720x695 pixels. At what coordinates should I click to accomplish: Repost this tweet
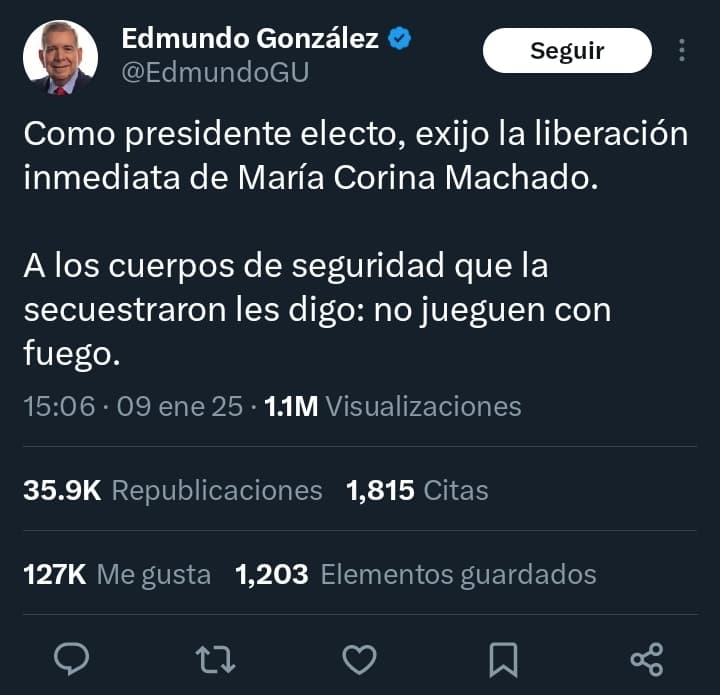[215, 659]
